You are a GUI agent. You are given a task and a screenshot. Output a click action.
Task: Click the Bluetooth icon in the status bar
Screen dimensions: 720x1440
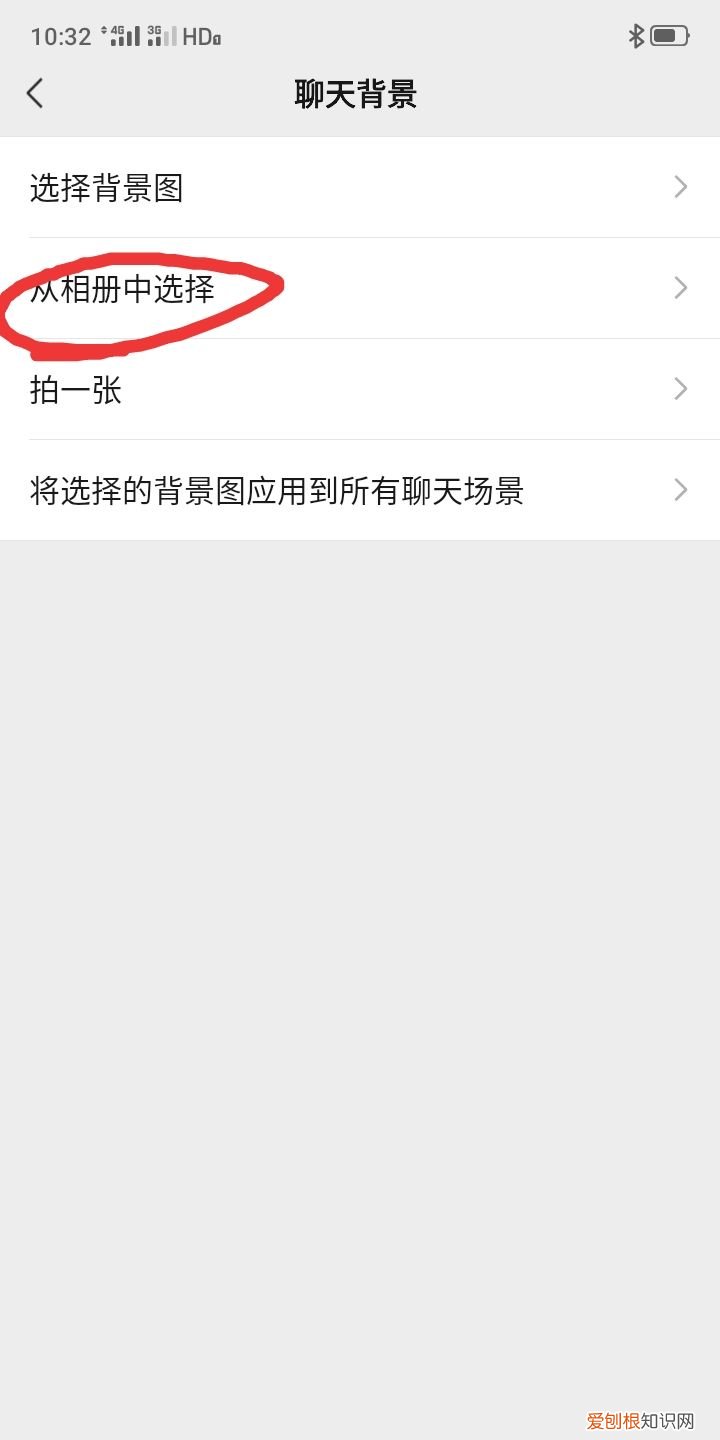(x=633, y=35)
